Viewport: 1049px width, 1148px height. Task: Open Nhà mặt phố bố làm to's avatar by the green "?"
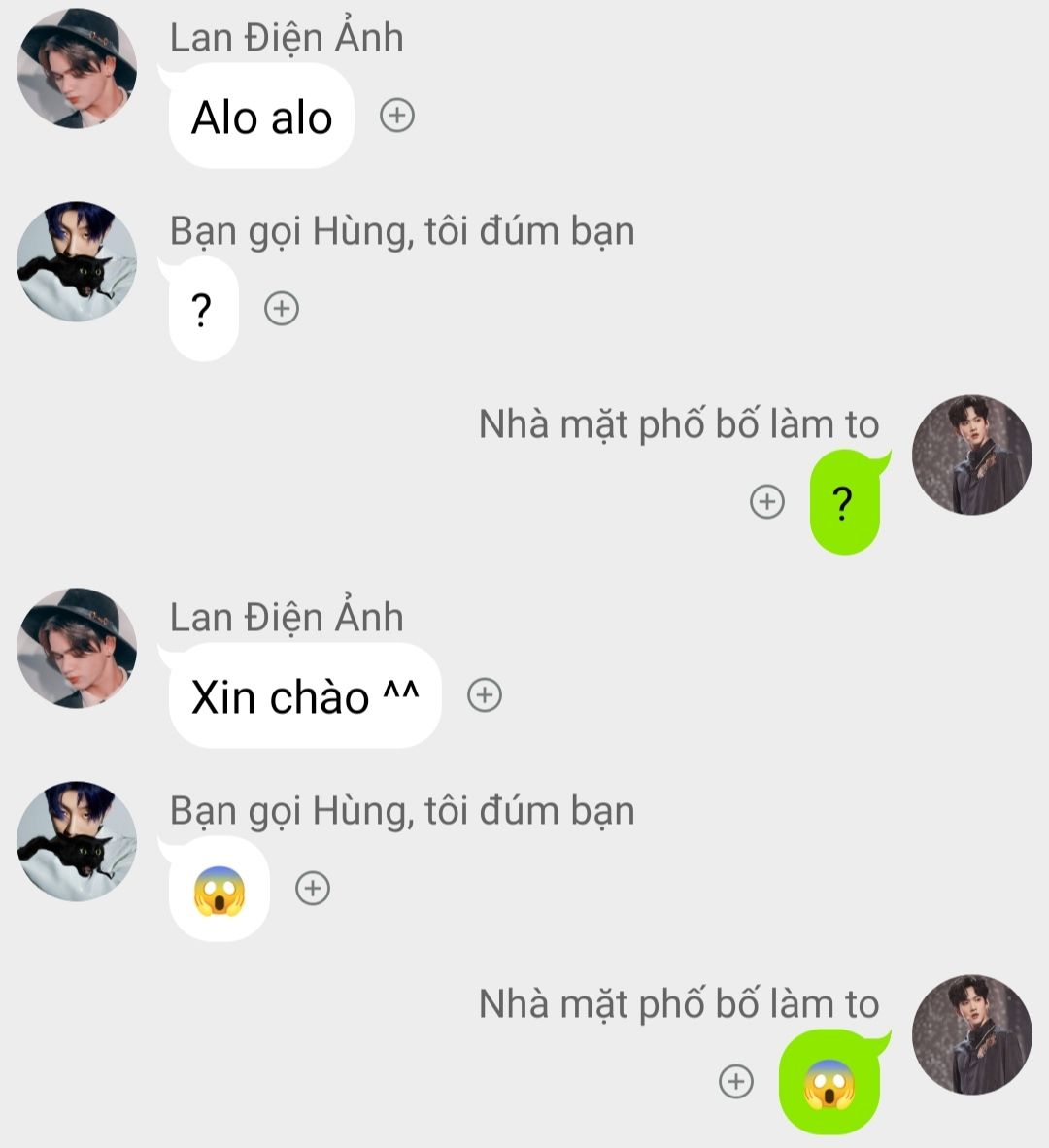point(971,455)
